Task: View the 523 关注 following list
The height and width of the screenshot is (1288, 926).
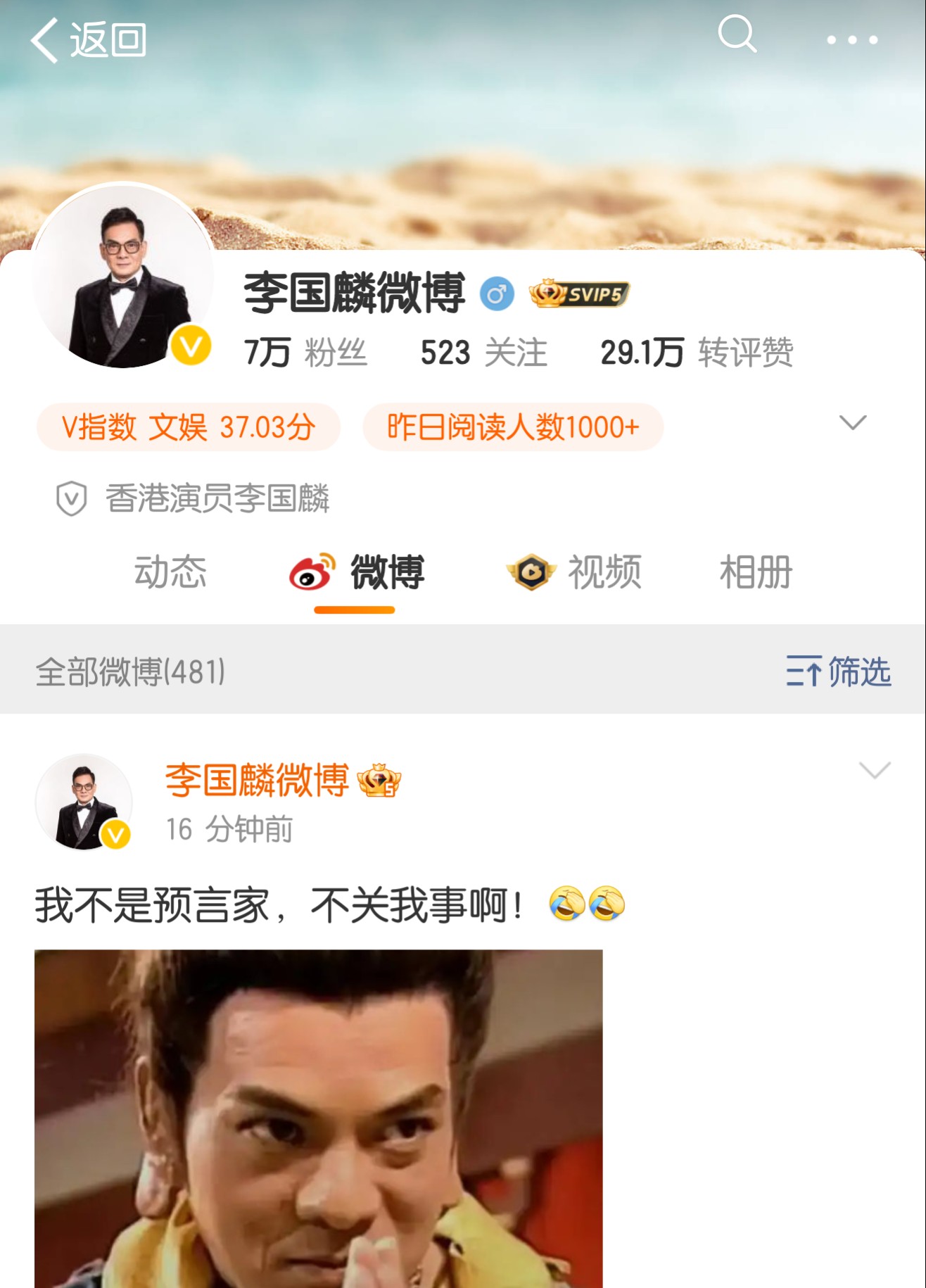Action: click(483, 352)
